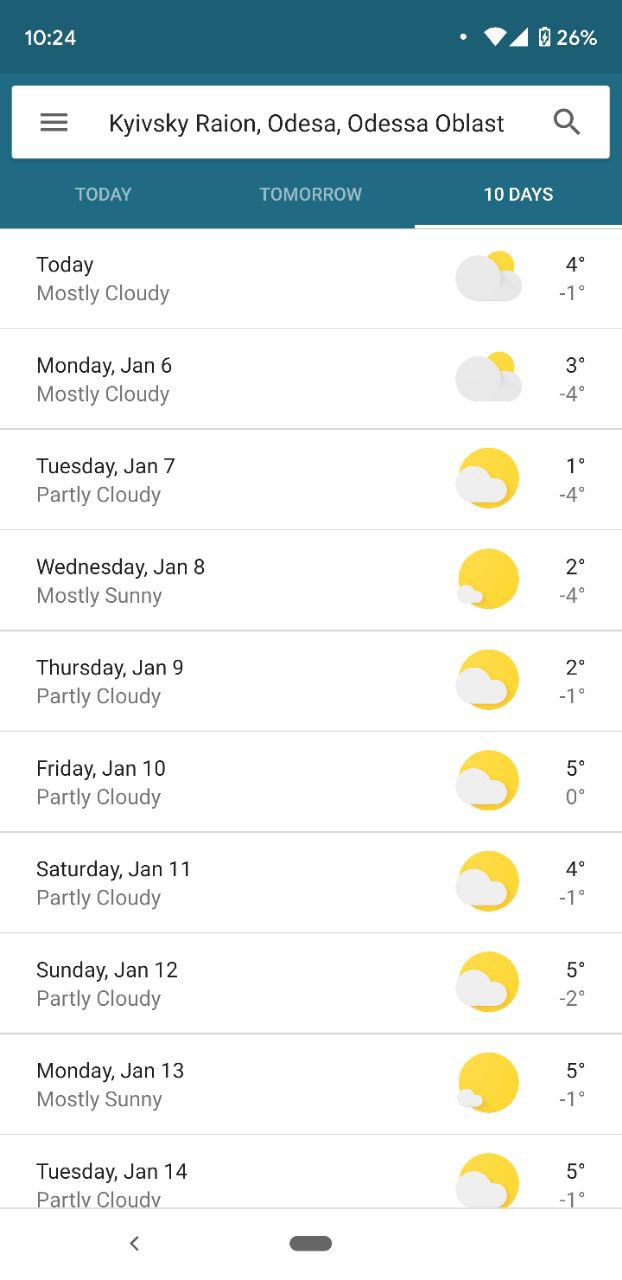Show Thursday, Jan 9 details
The image size is (622, 1280).
(311, 681)
